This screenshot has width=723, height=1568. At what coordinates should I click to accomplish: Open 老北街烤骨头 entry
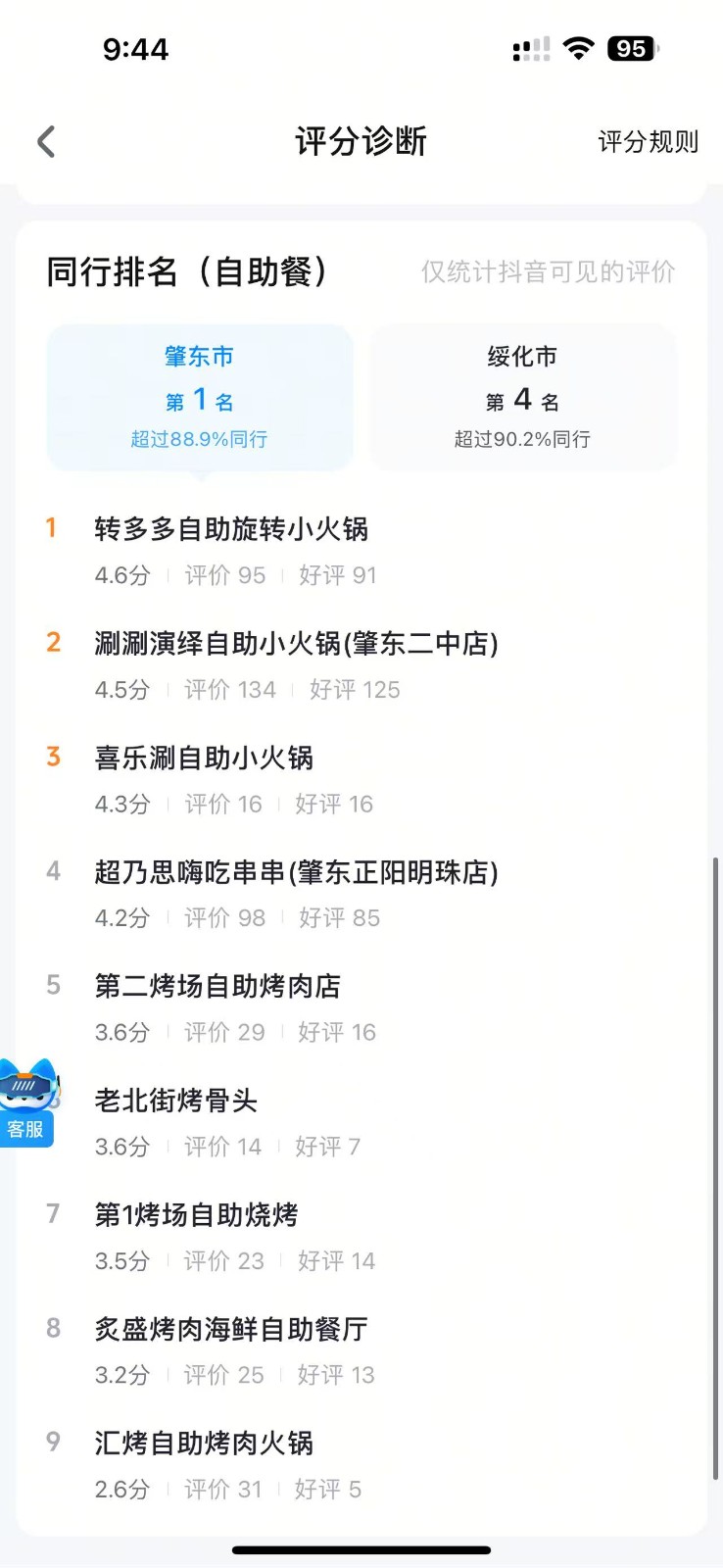pyautogui.click(x=176, y=1101)
